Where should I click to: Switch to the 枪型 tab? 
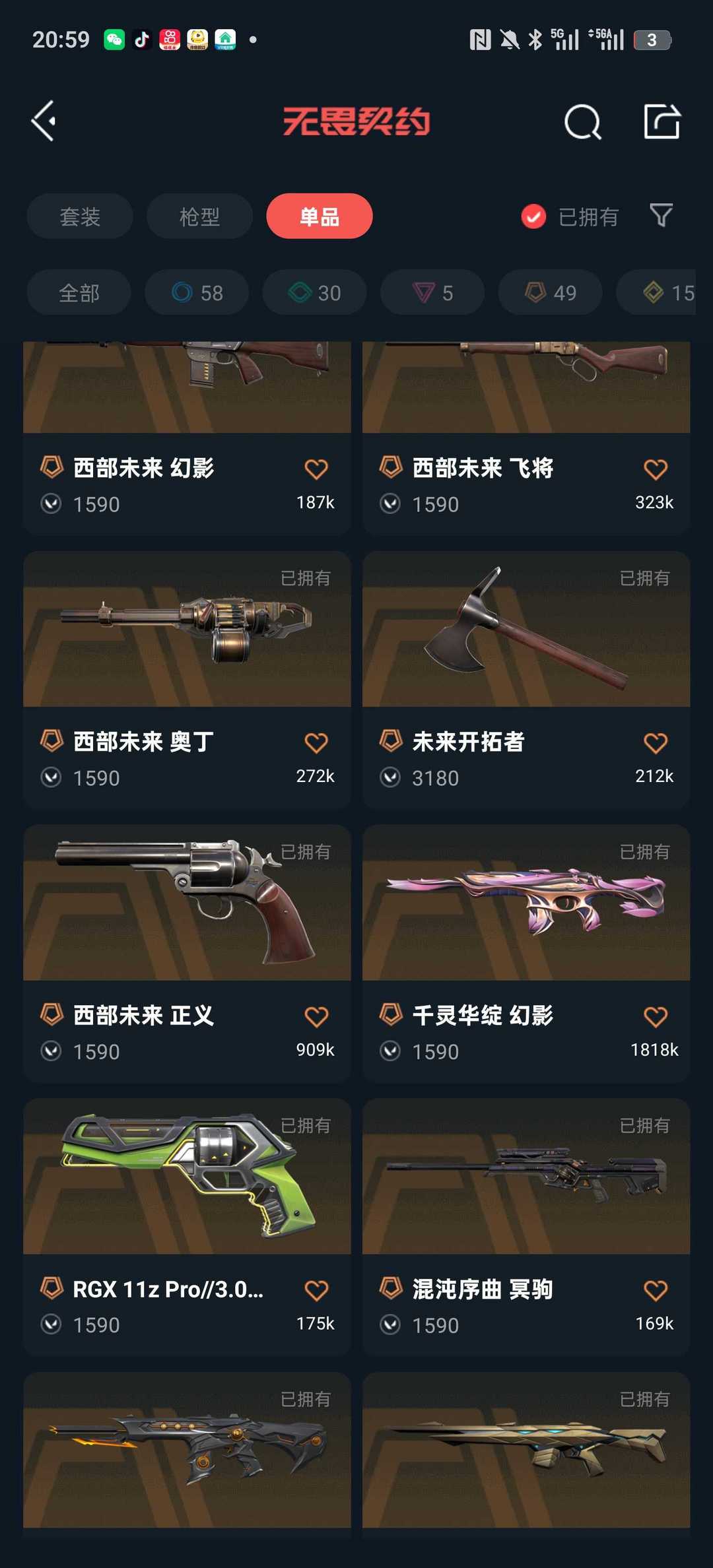point(199,216)
